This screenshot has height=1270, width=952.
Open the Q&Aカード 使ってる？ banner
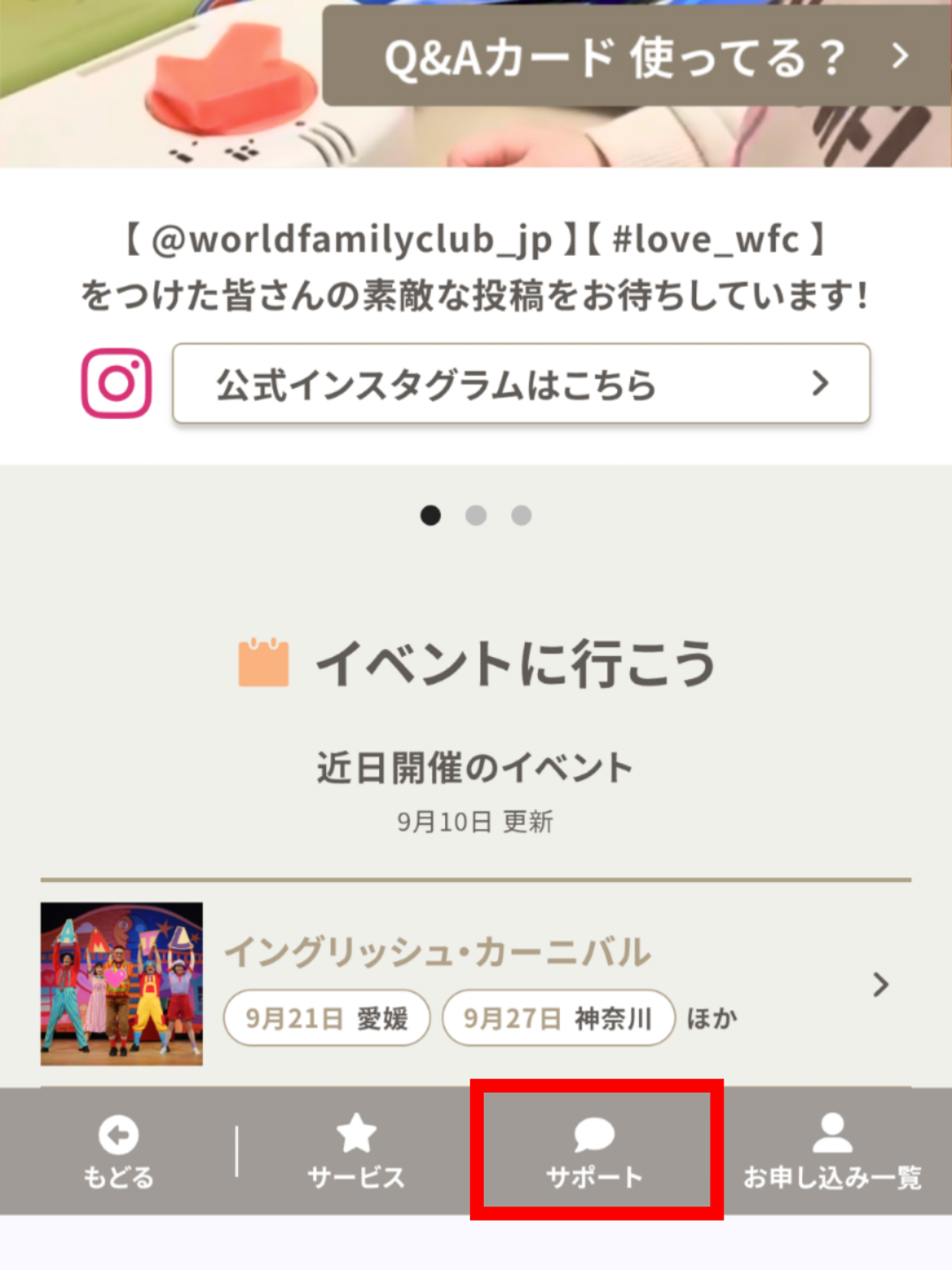(636, 56)
